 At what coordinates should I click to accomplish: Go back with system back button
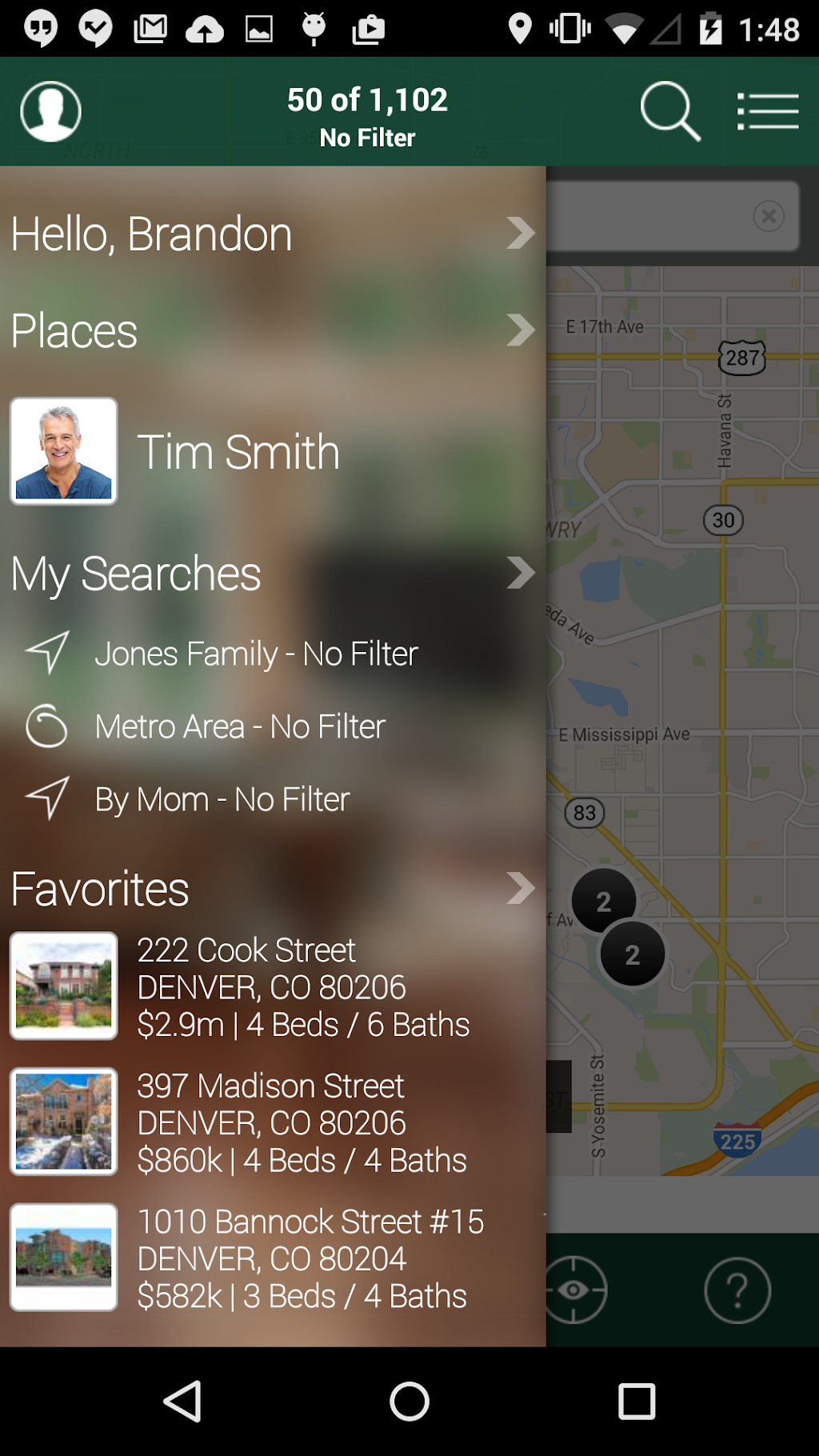[x=182, y=1402]
